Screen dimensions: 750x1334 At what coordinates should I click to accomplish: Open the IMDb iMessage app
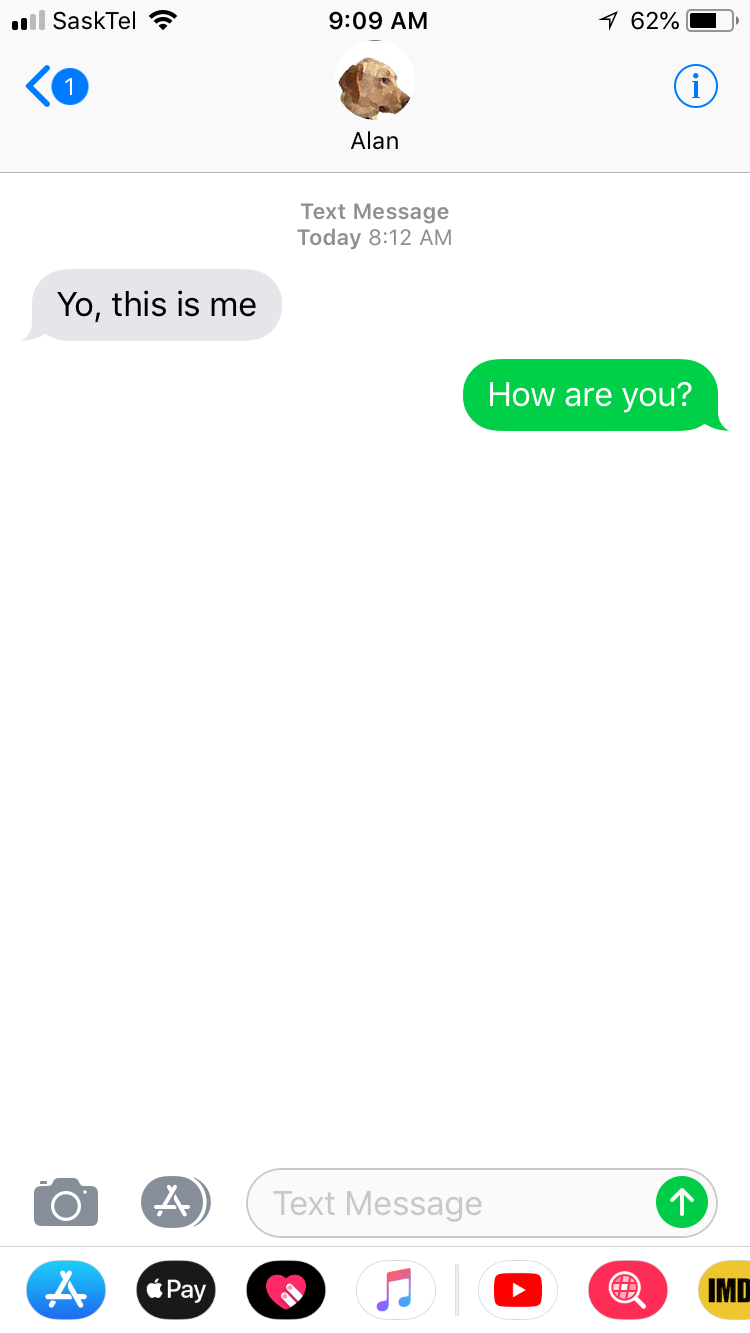[725, 1290]
